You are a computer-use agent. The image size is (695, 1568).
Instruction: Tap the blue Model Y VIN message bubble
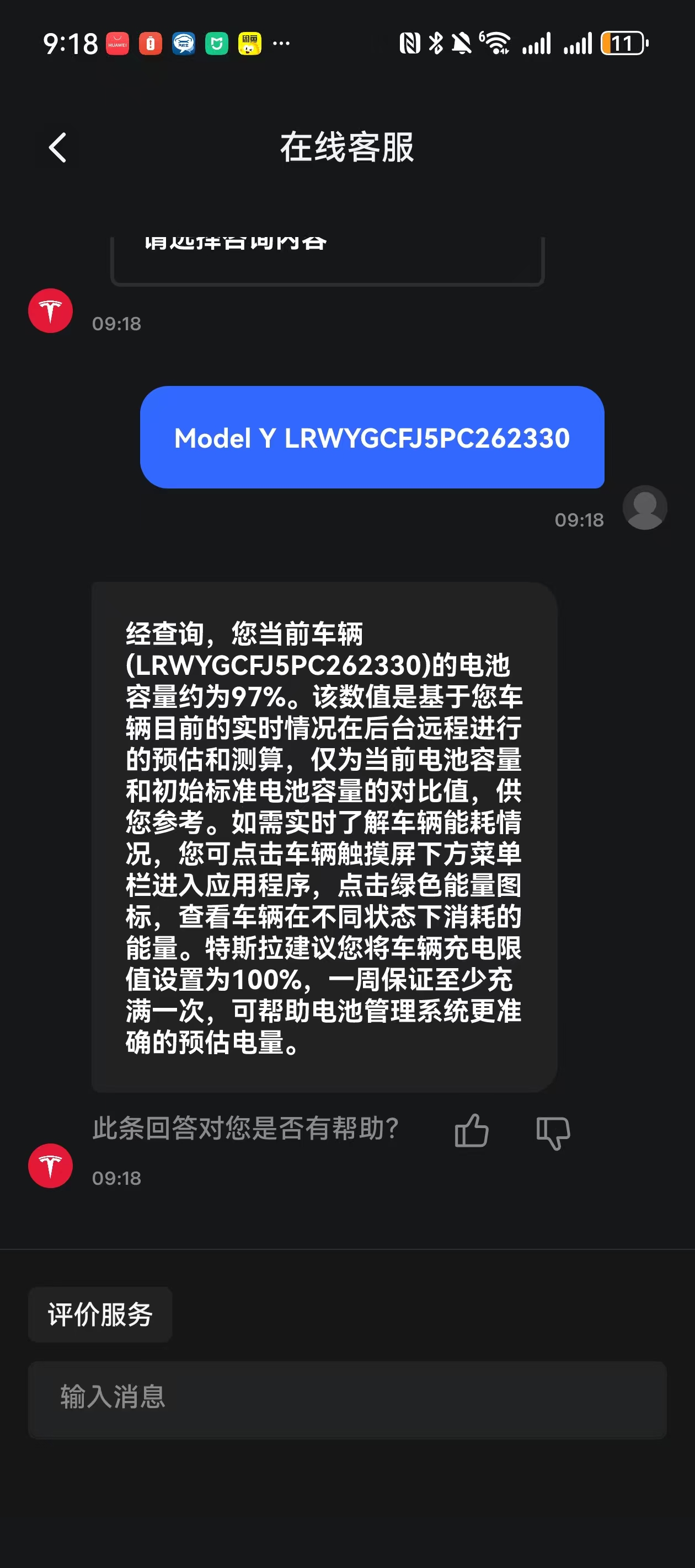370,438
